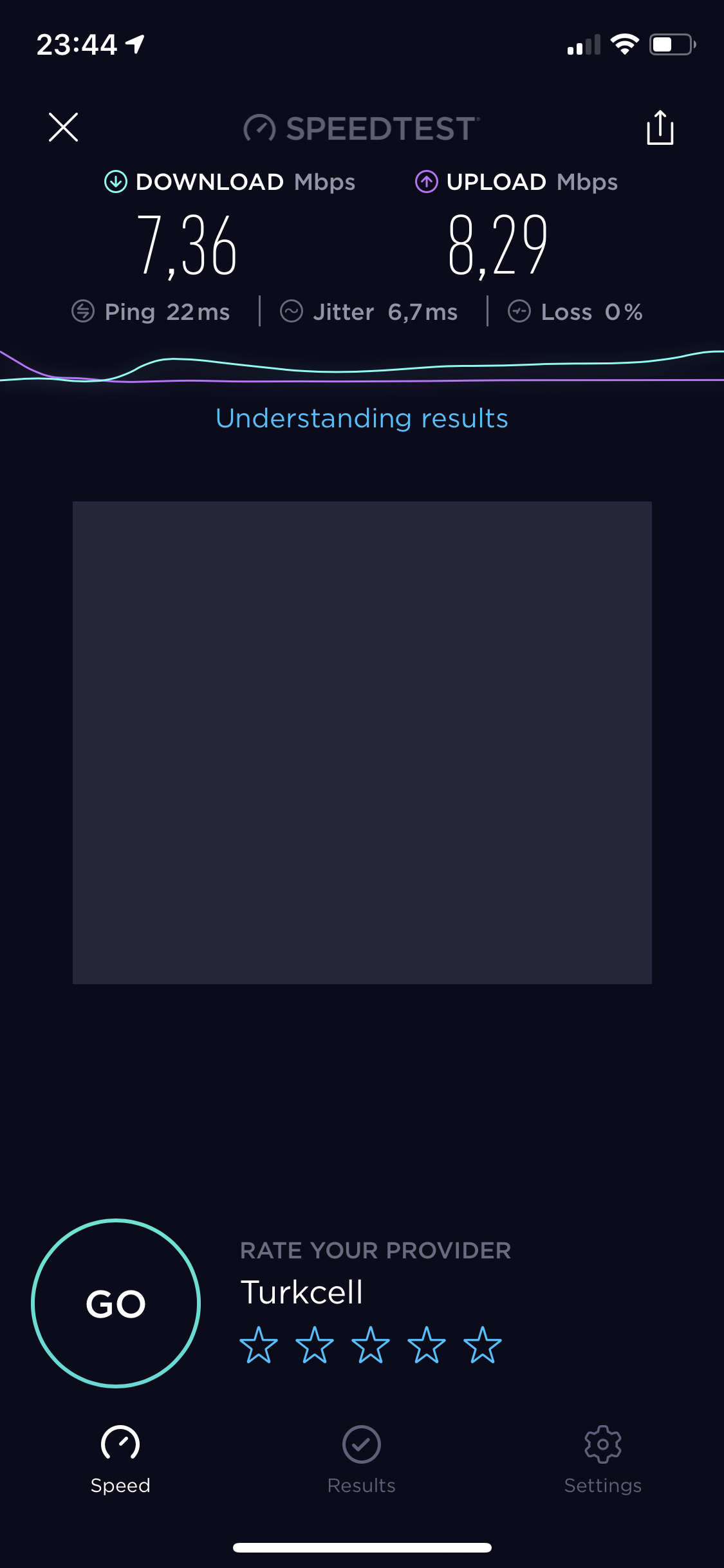
Task: Rate Turkcell one star
Action: point(259,1345)
